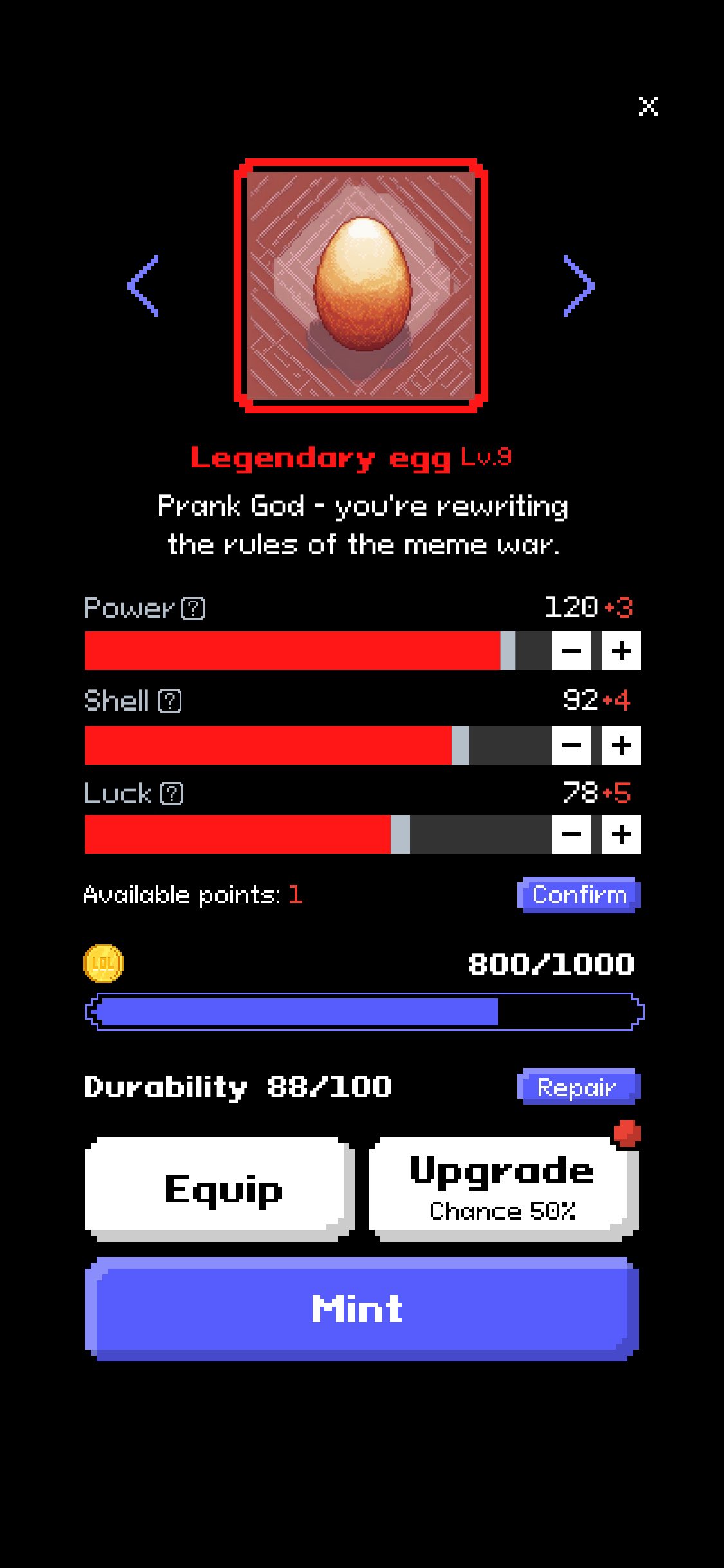Image resolution: width=724 pixels, height=1568 pixels.
Task: Increase Shell by one point
Action: (621, 745)
